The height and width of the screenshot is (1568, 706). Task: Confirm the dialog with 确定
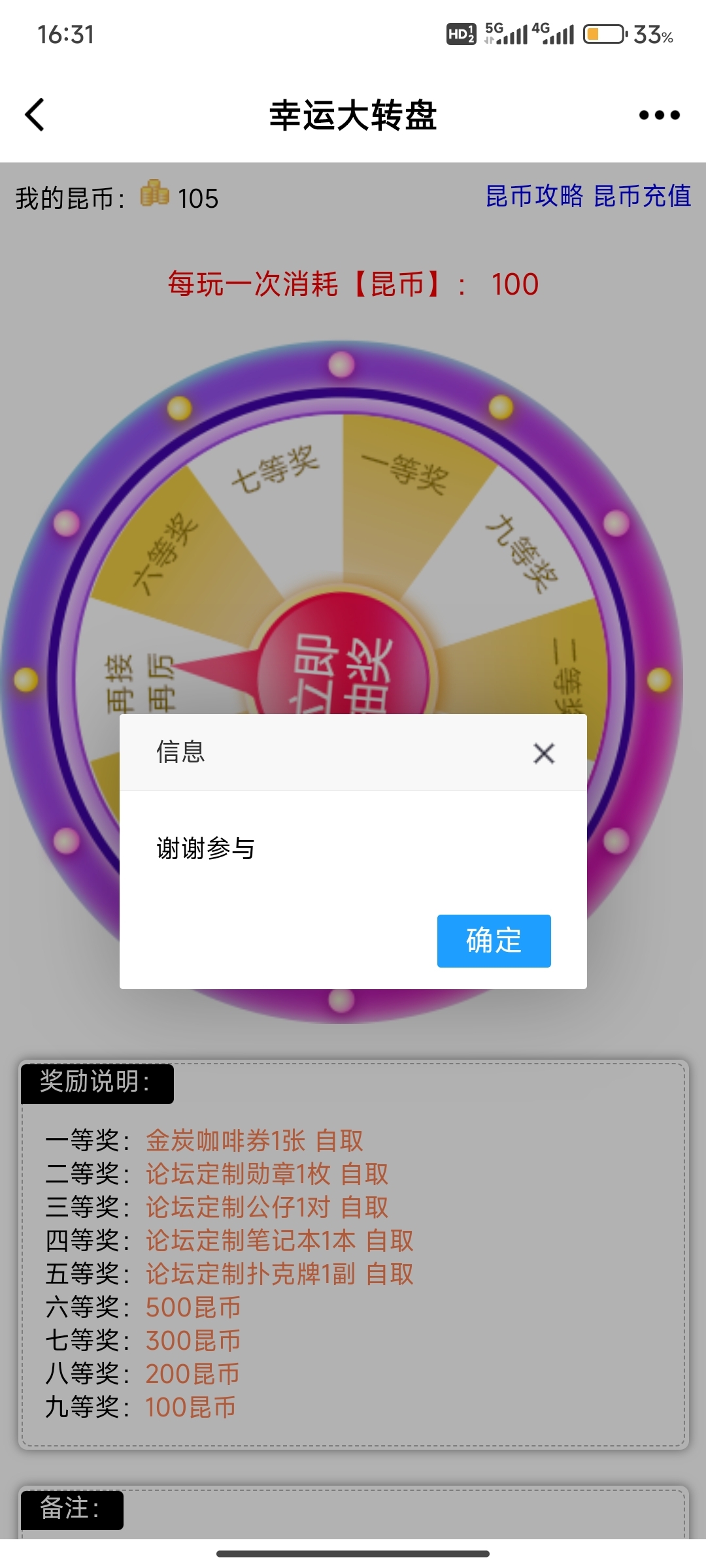[x=494, y=941]
